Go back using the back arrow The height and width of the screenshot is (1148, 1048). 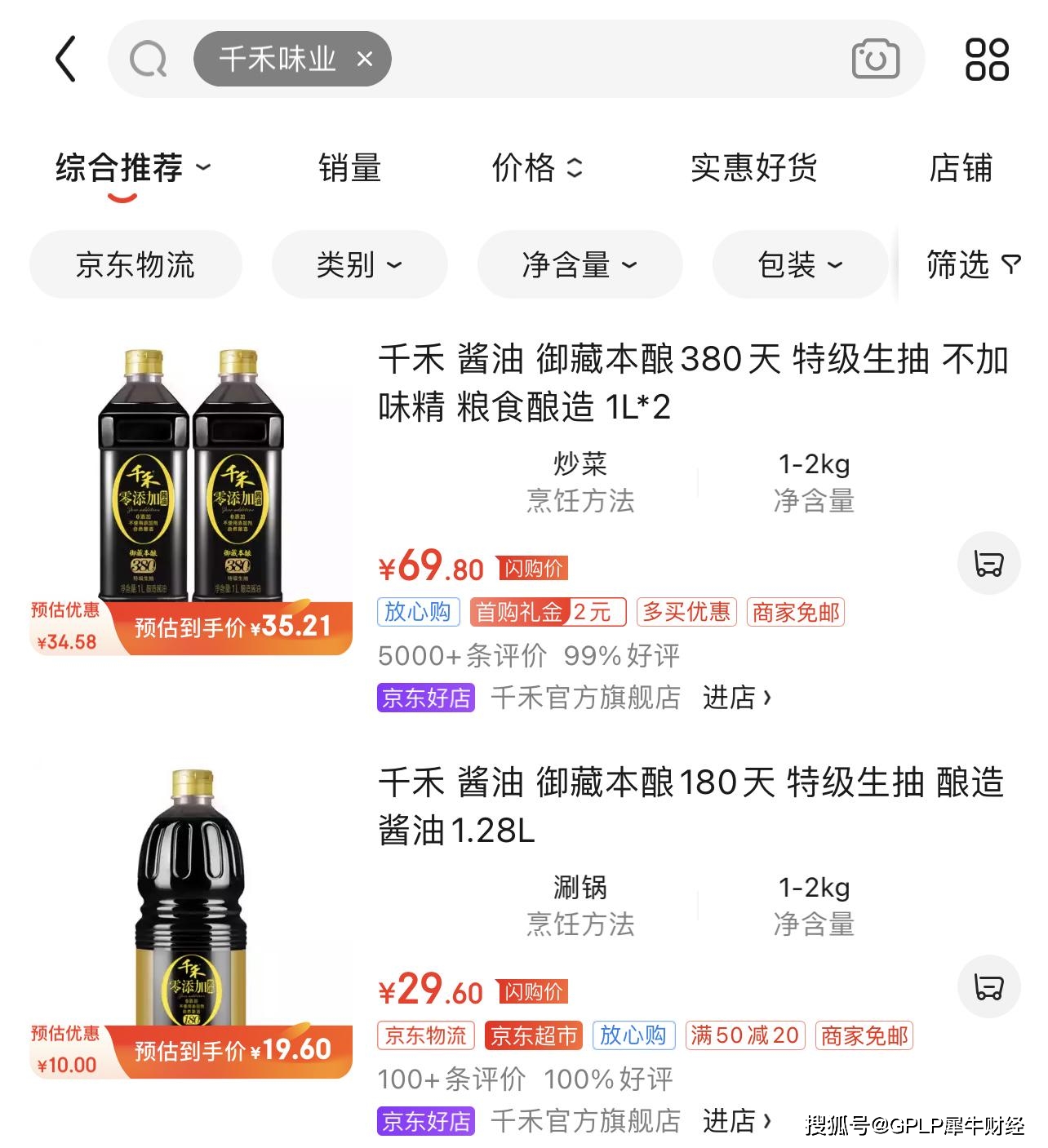tap(66, 59)
